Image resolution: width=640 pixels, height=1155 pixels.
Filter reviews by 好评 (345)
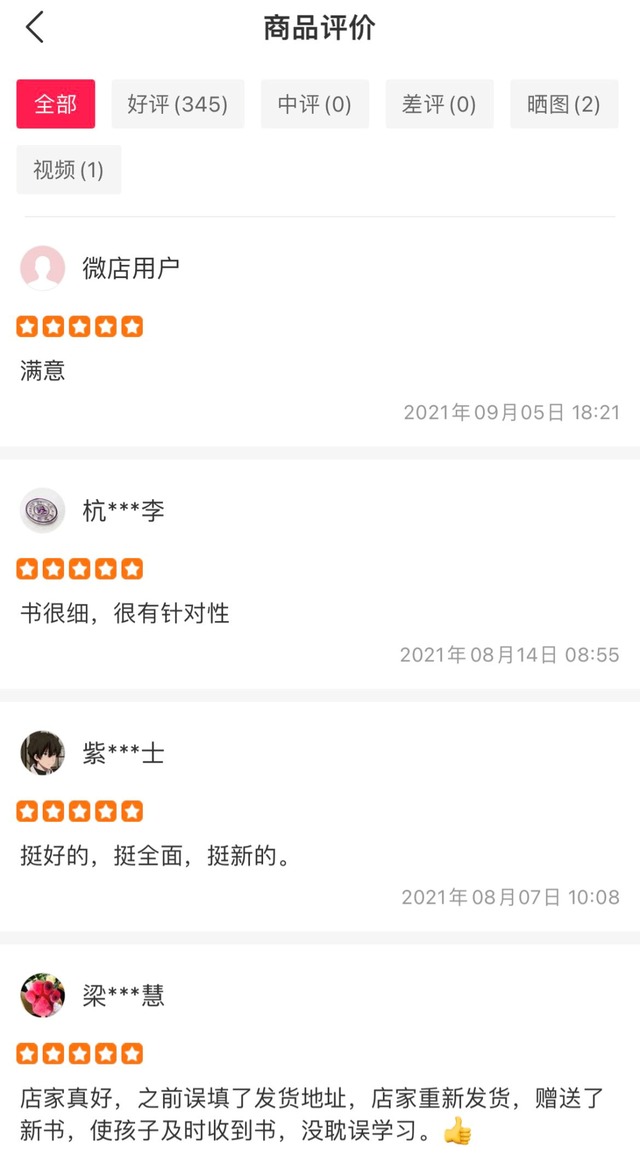click(x=178, y=104)
